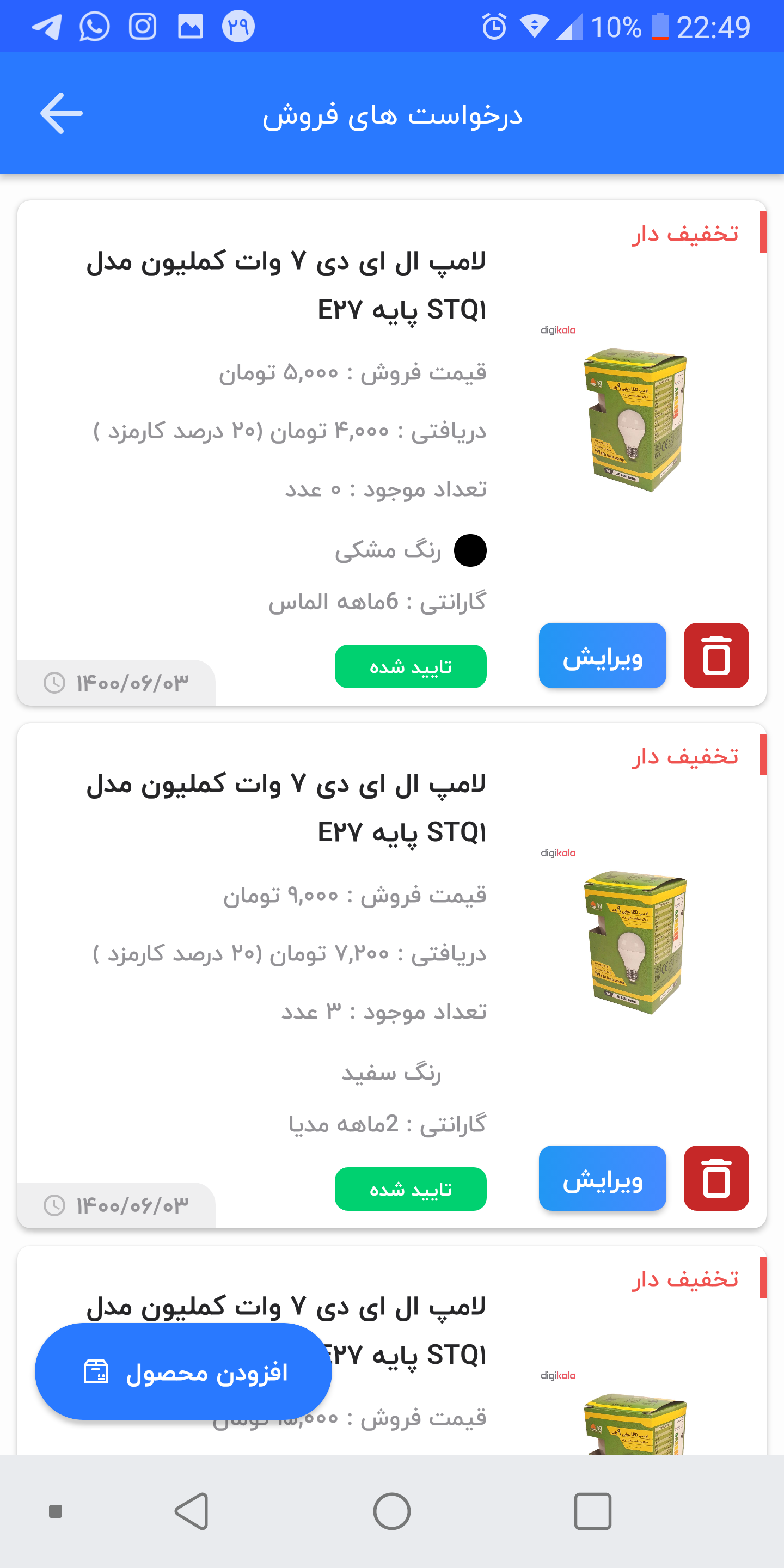Go to the home screen
The height and width of the screenshot is (1568, 784).
(x=391, y=1511)
